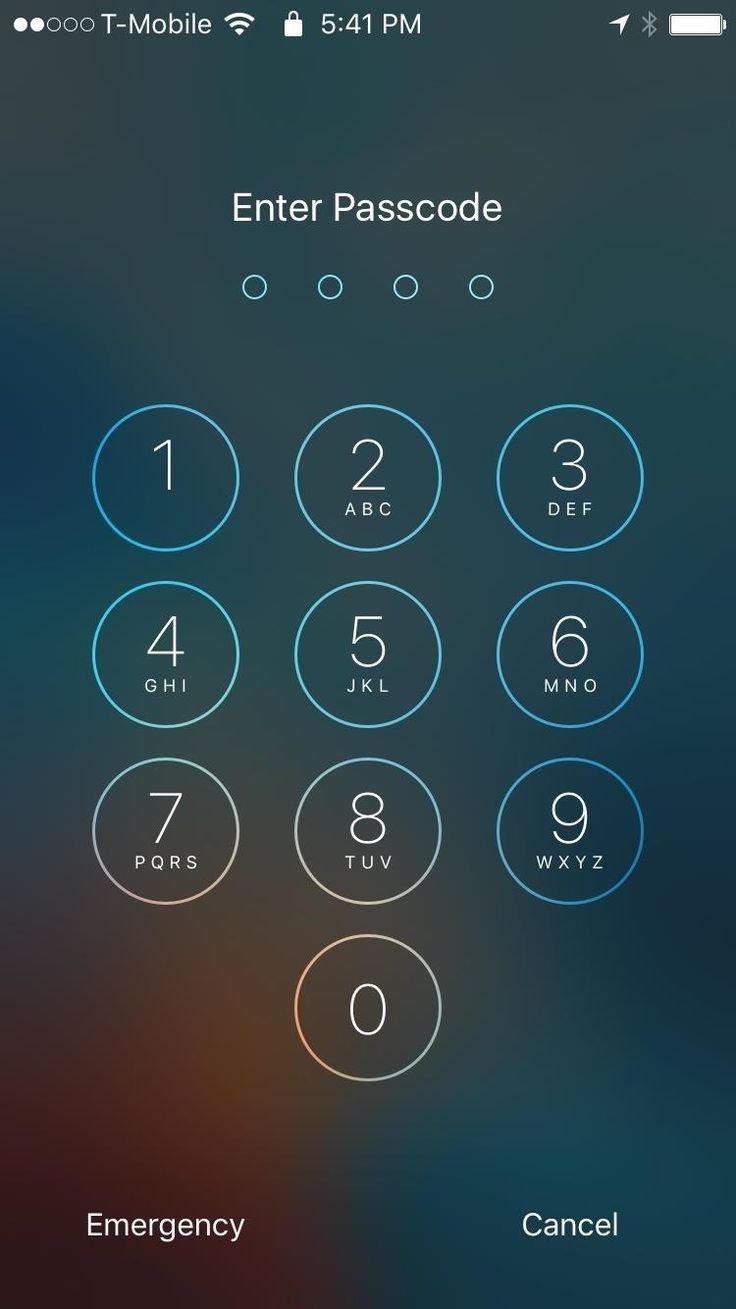This screenshot has width=736, height=1309.
Task: Hit the 6 MNO key
Action: tap(570, 654)
